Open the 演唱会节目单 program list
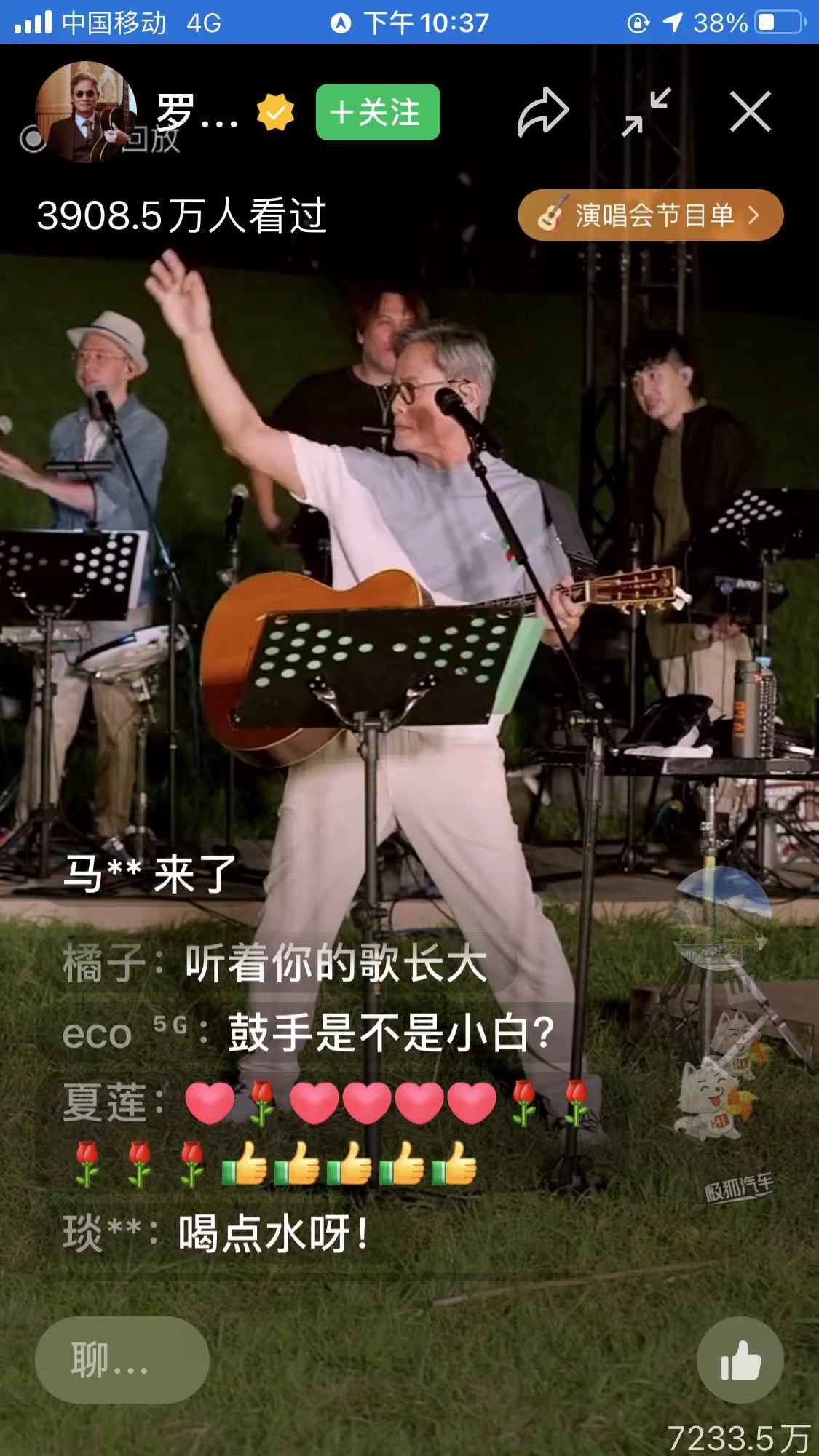 [x=650, y=215]
